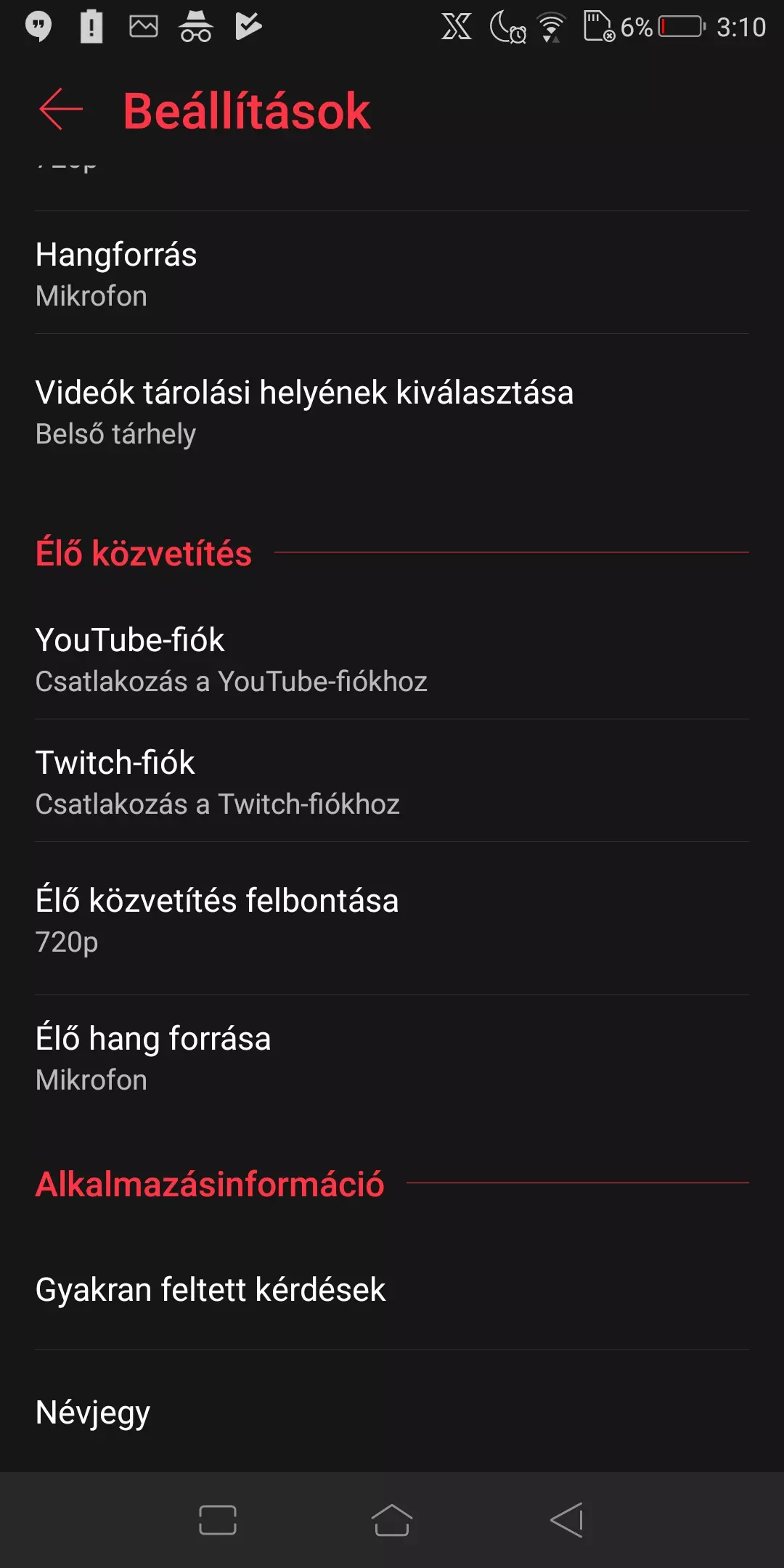The width and height of the screenshot is (784, 1568).
Task: Open the recent apps button
Action: (x=218, y=1520)
